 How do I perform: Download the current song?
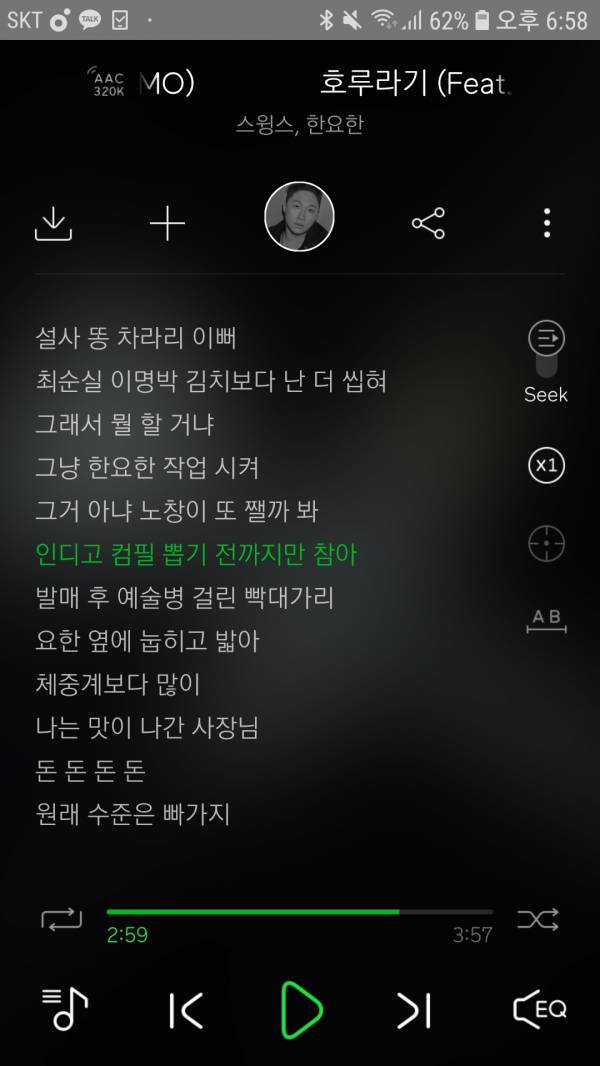(54, 223)
